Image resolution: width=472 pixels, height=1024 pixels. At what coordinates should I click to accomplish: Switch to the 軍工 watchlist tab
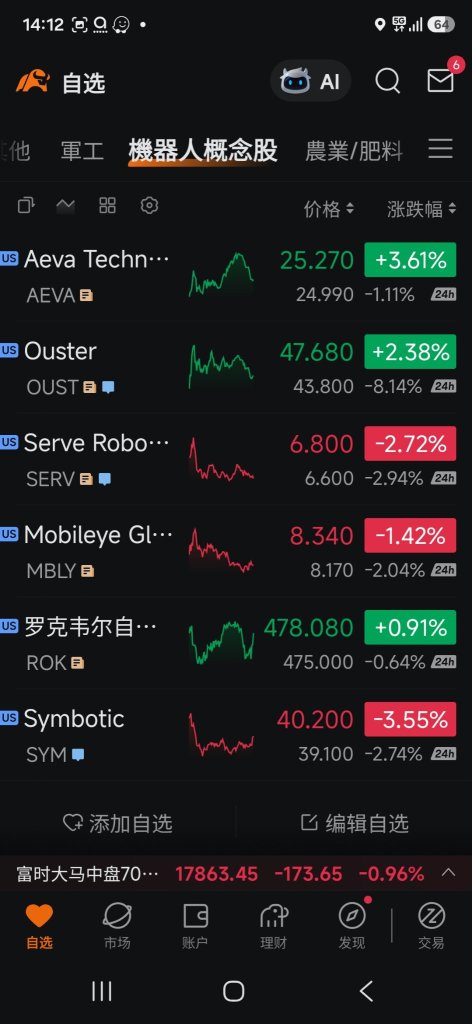(x=82, y=151)
